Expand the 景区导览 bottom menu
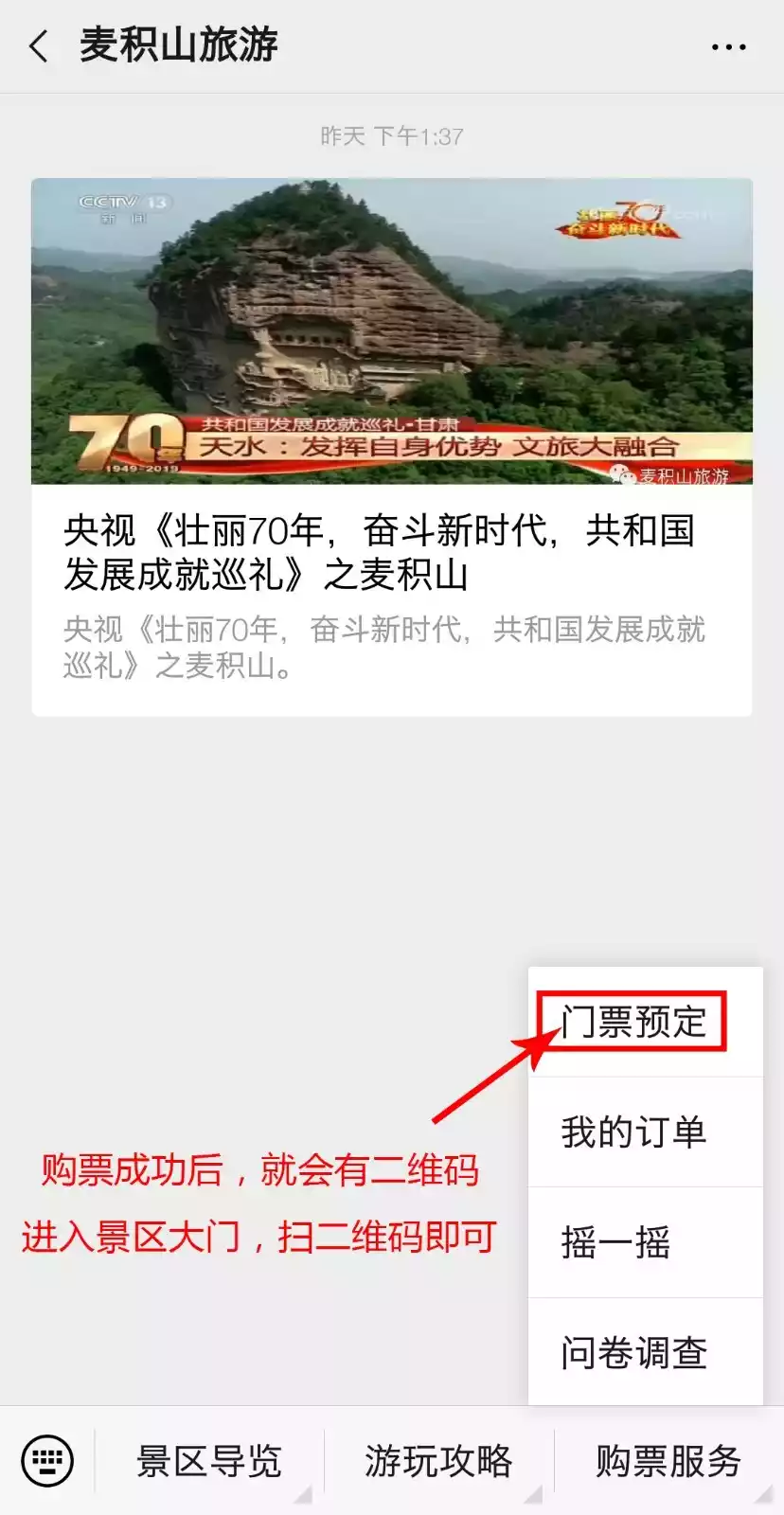This screenshot has height=1515, width=784. click(209, 1461)
